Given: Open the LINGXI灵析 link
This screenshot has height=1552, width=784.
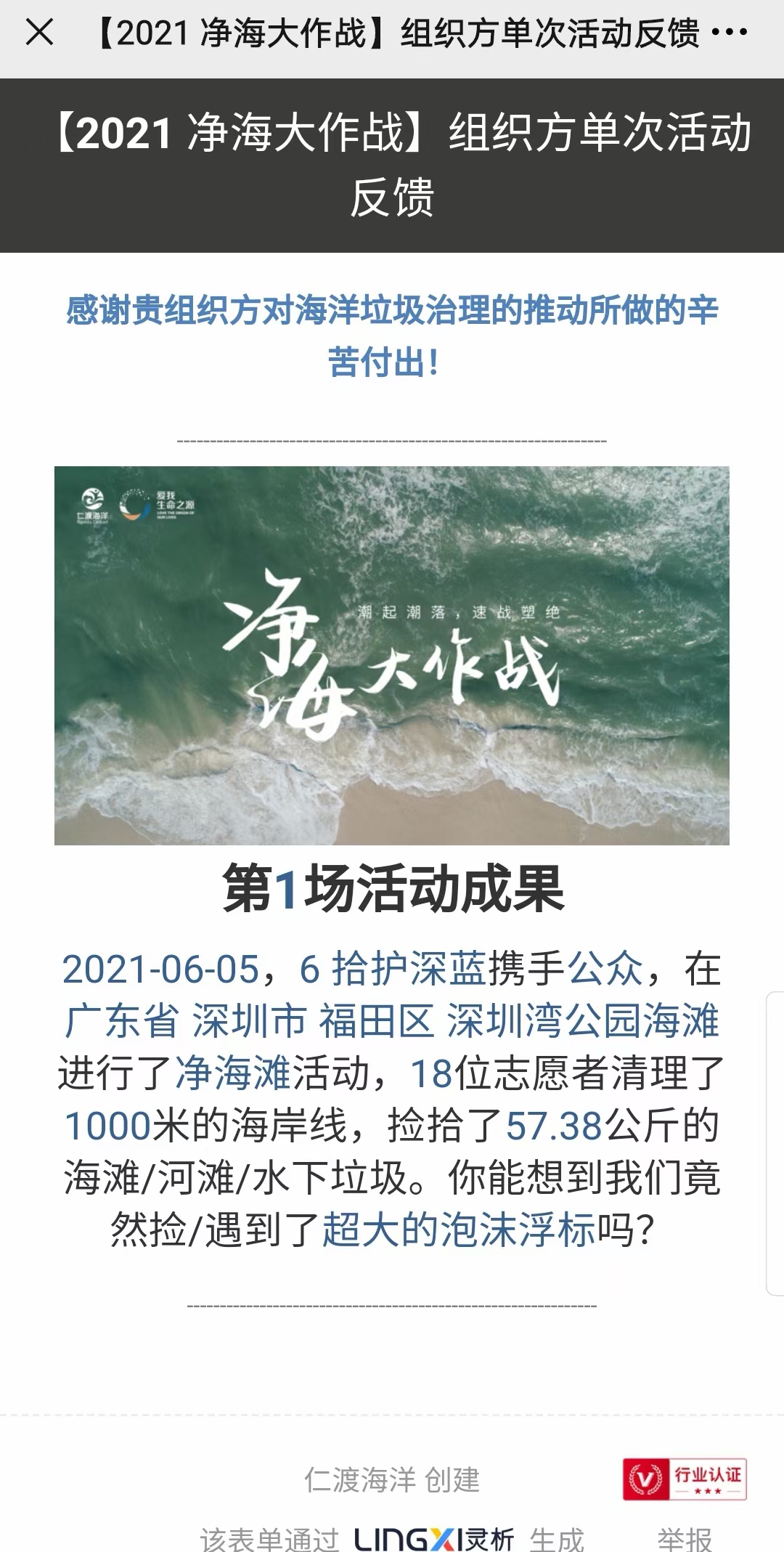Looking at the screenshot, I should tap(434, 1537).
